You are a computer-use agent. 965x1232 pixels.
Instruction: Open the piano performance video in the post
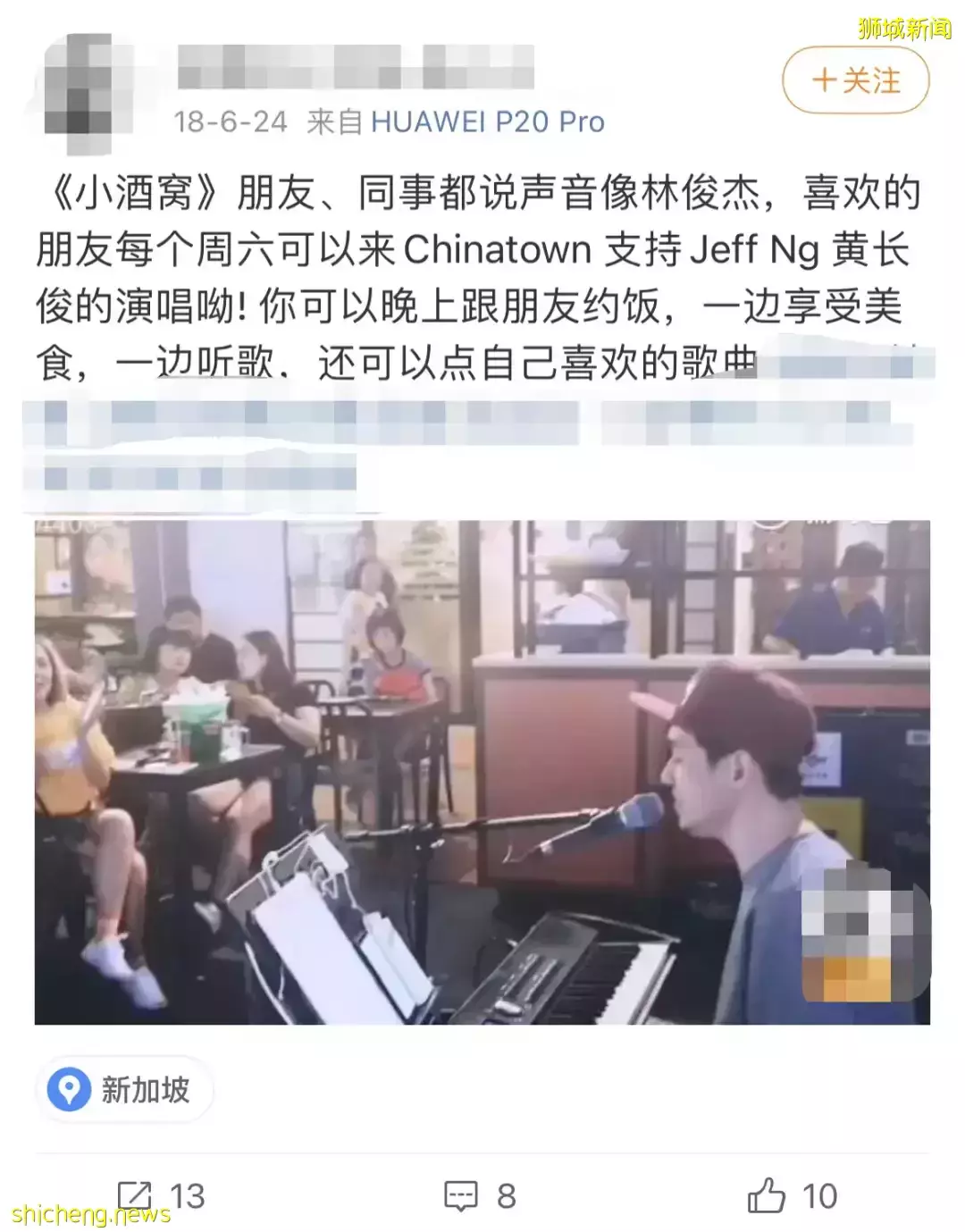click(x=482, y=772)
